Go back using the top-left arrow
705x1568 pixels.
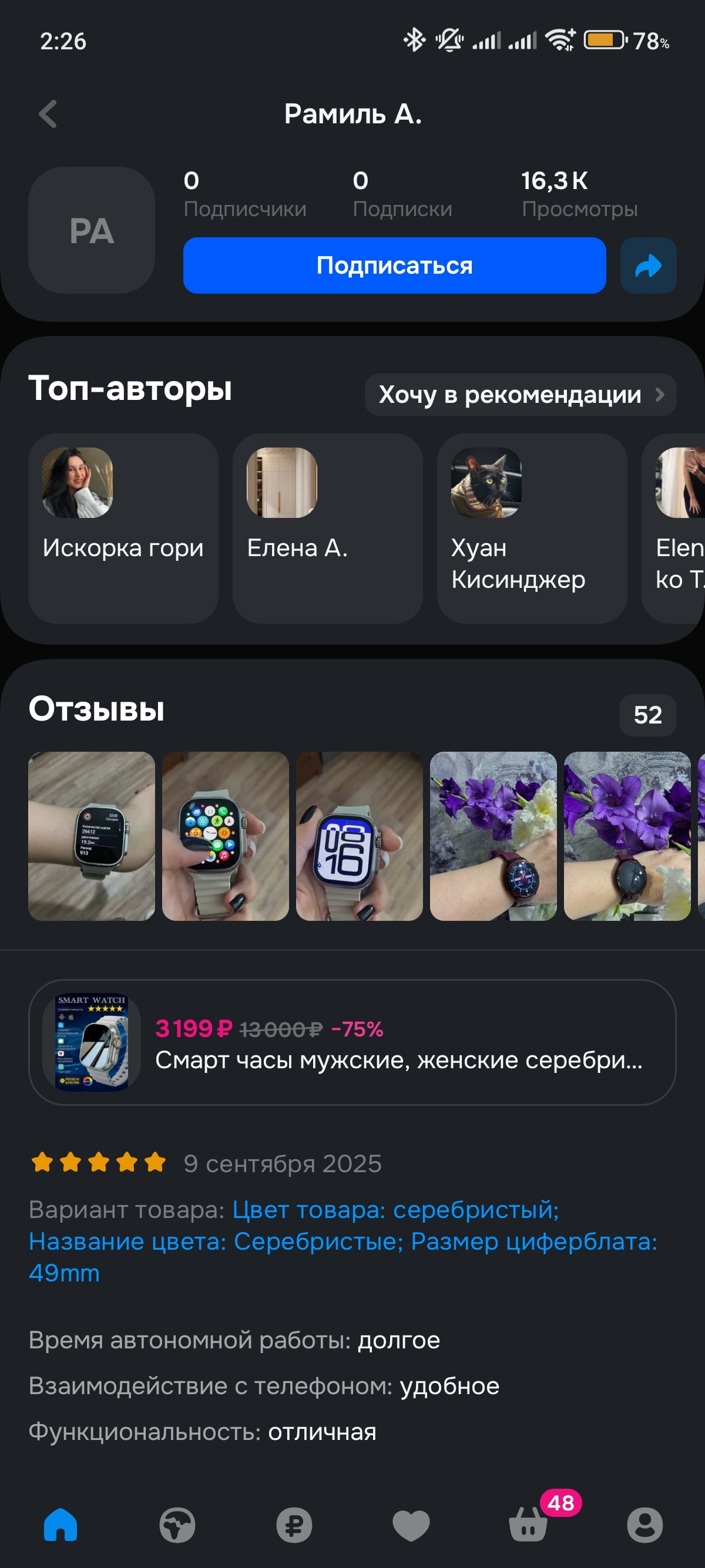pos(48,114)
